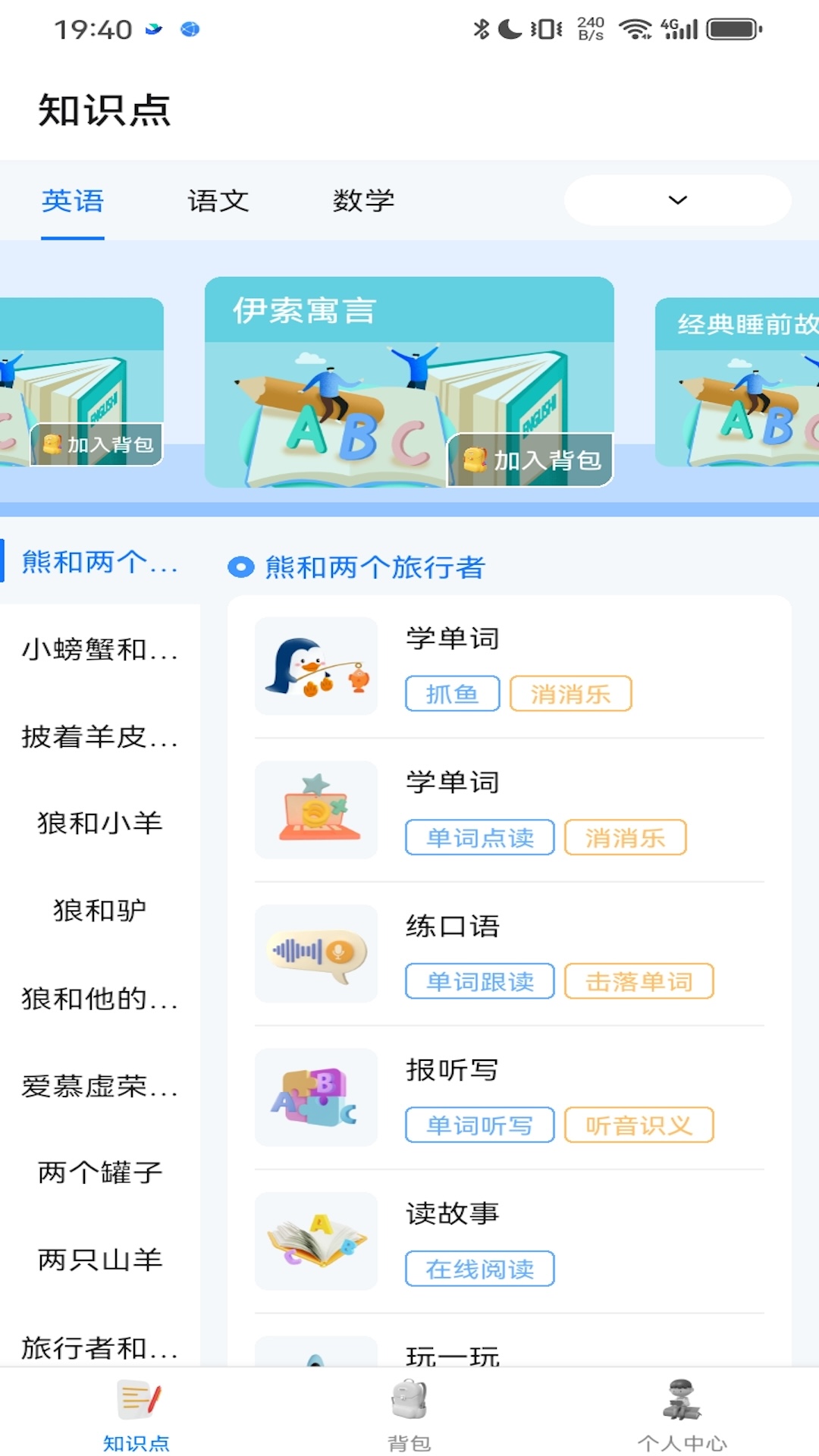Open the story 两个罐子
The image size is (819, 1456).
pos(99,1172)
